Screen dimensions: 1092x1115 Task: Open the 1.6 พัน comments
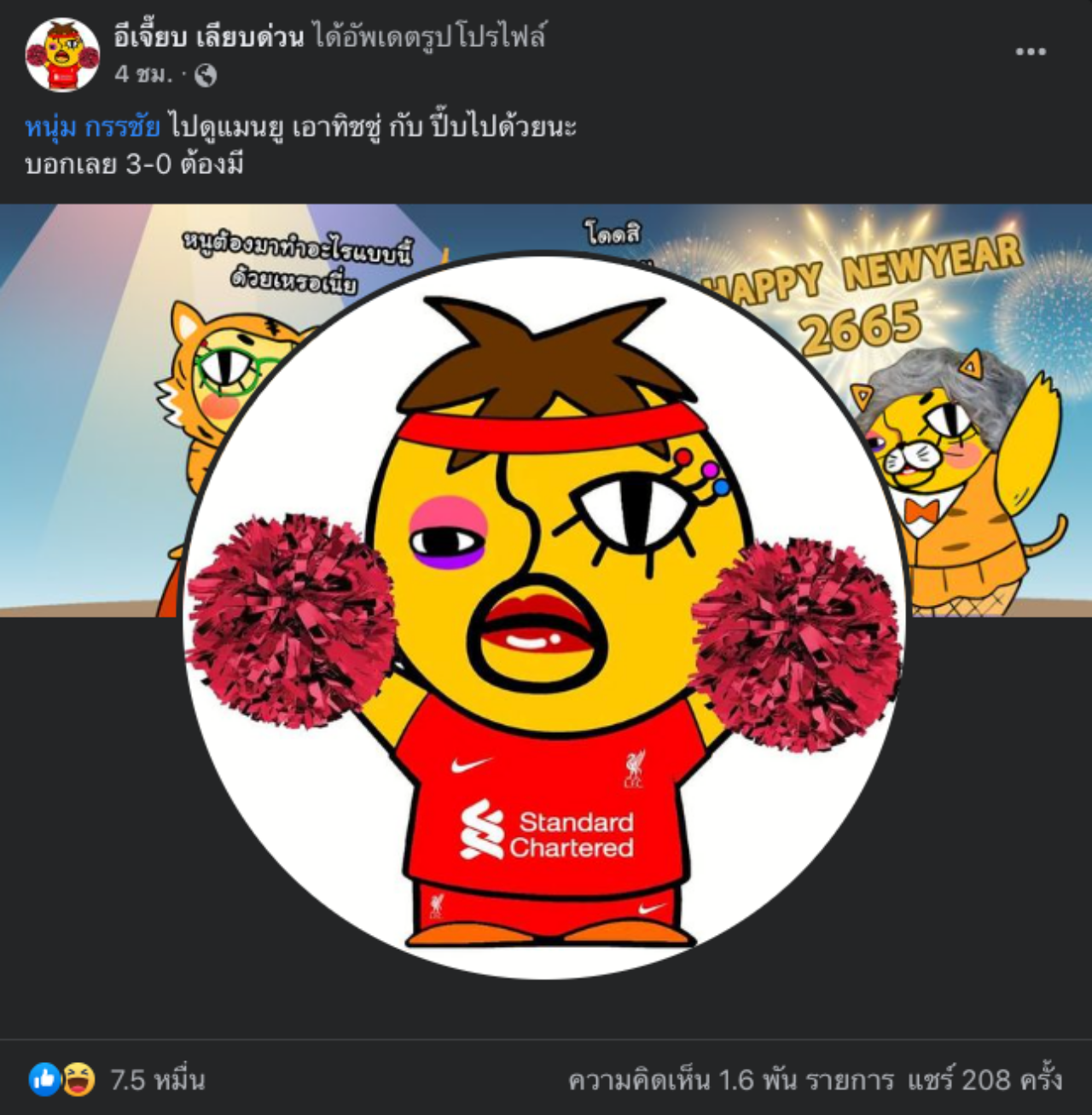coord(731,1080)
